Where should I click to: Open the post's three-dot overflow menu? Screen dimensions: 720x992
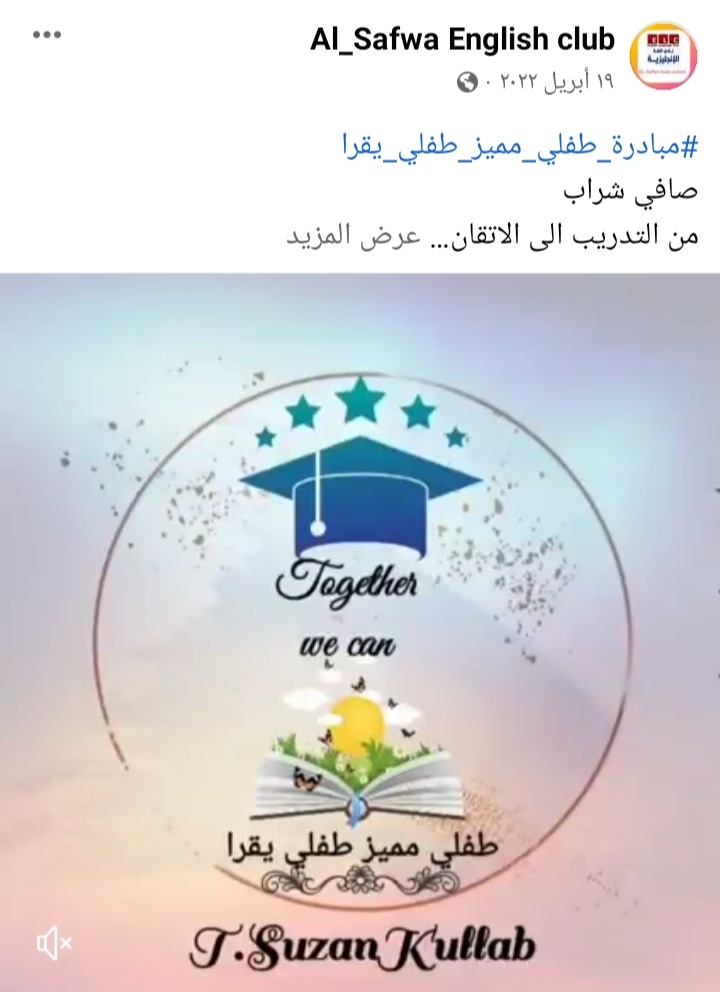[47, 37]
